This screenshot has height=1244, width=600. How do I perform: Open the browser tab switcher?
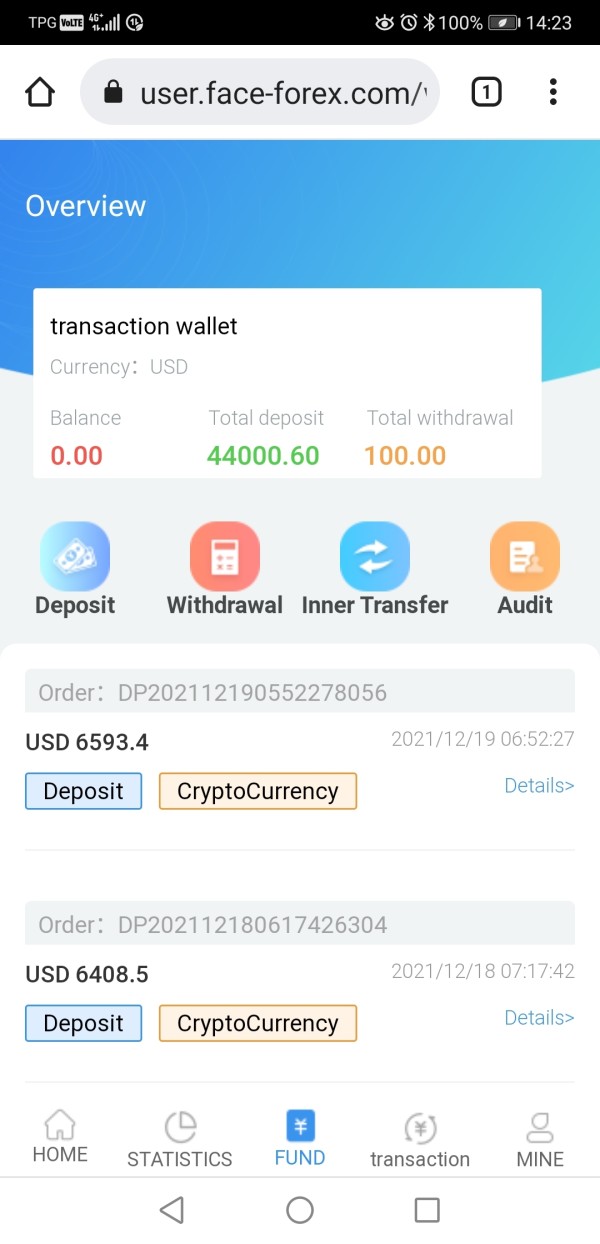(486, 93)
